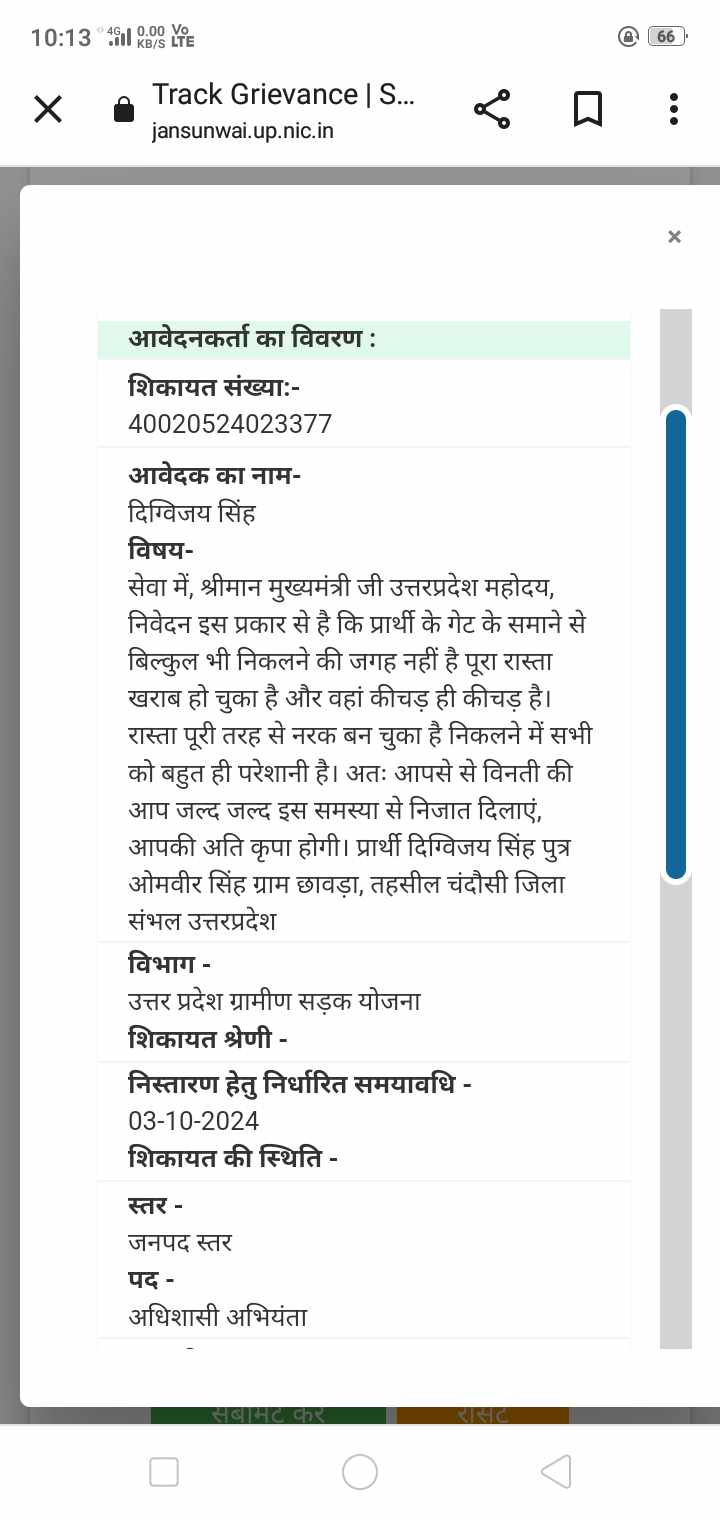720x1520 pixels.
Task: Go to the home screen
Action: tap(360, 1471)
